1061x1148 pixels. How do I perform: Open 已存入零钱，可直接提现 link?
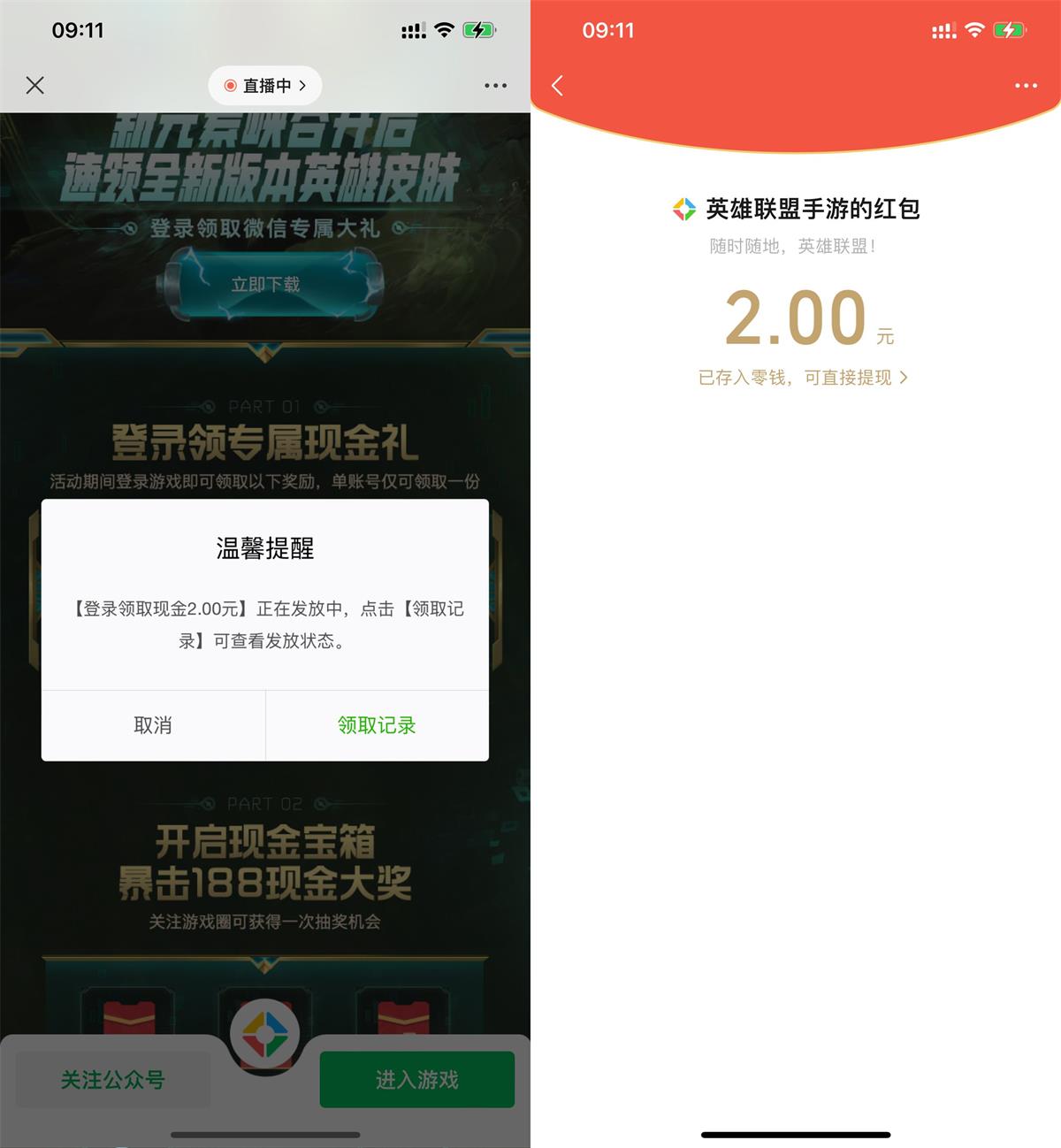click(x=802, y=378)
